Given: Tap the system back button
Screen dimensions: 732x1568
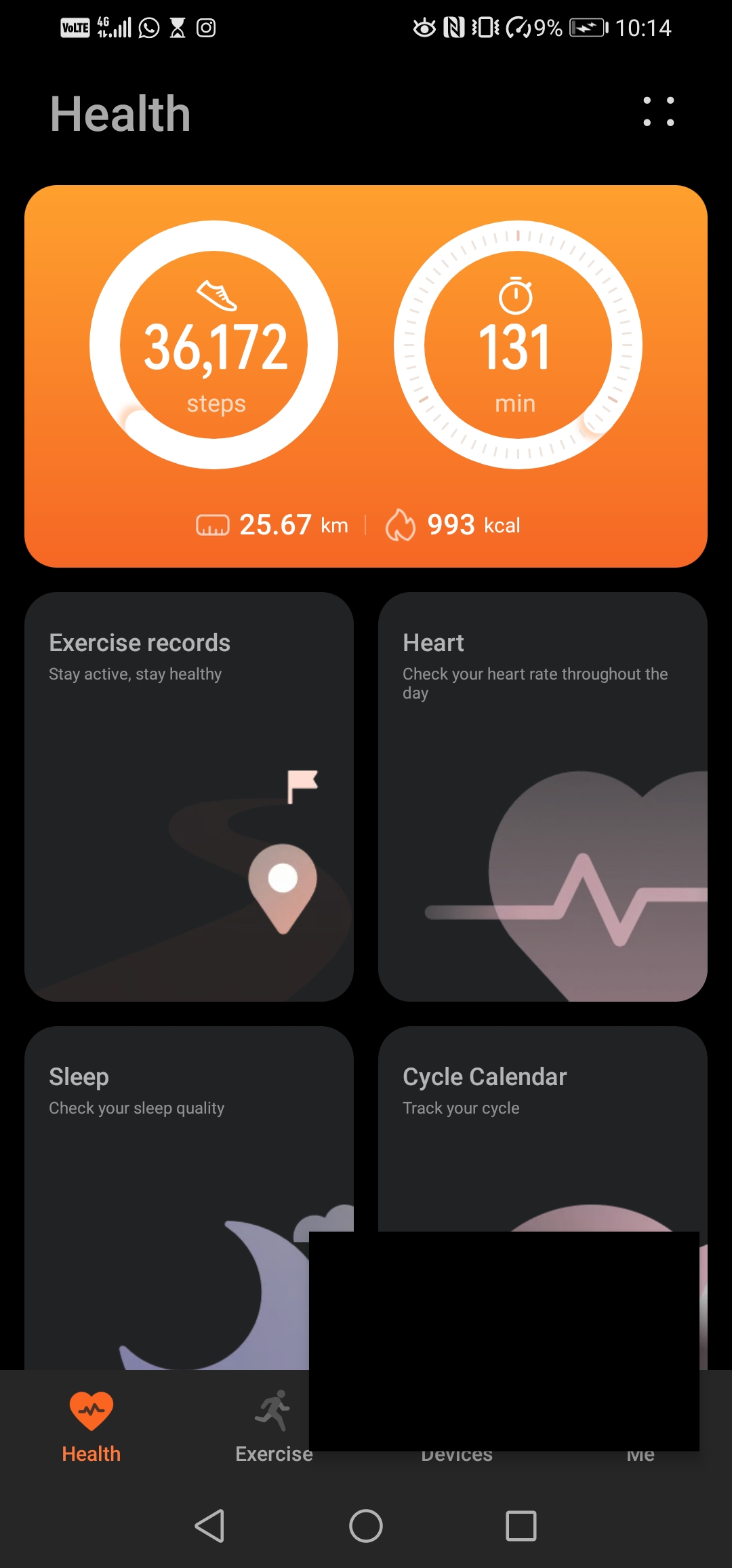Looking at the screenshot, I should click(x=209, y=1526).
